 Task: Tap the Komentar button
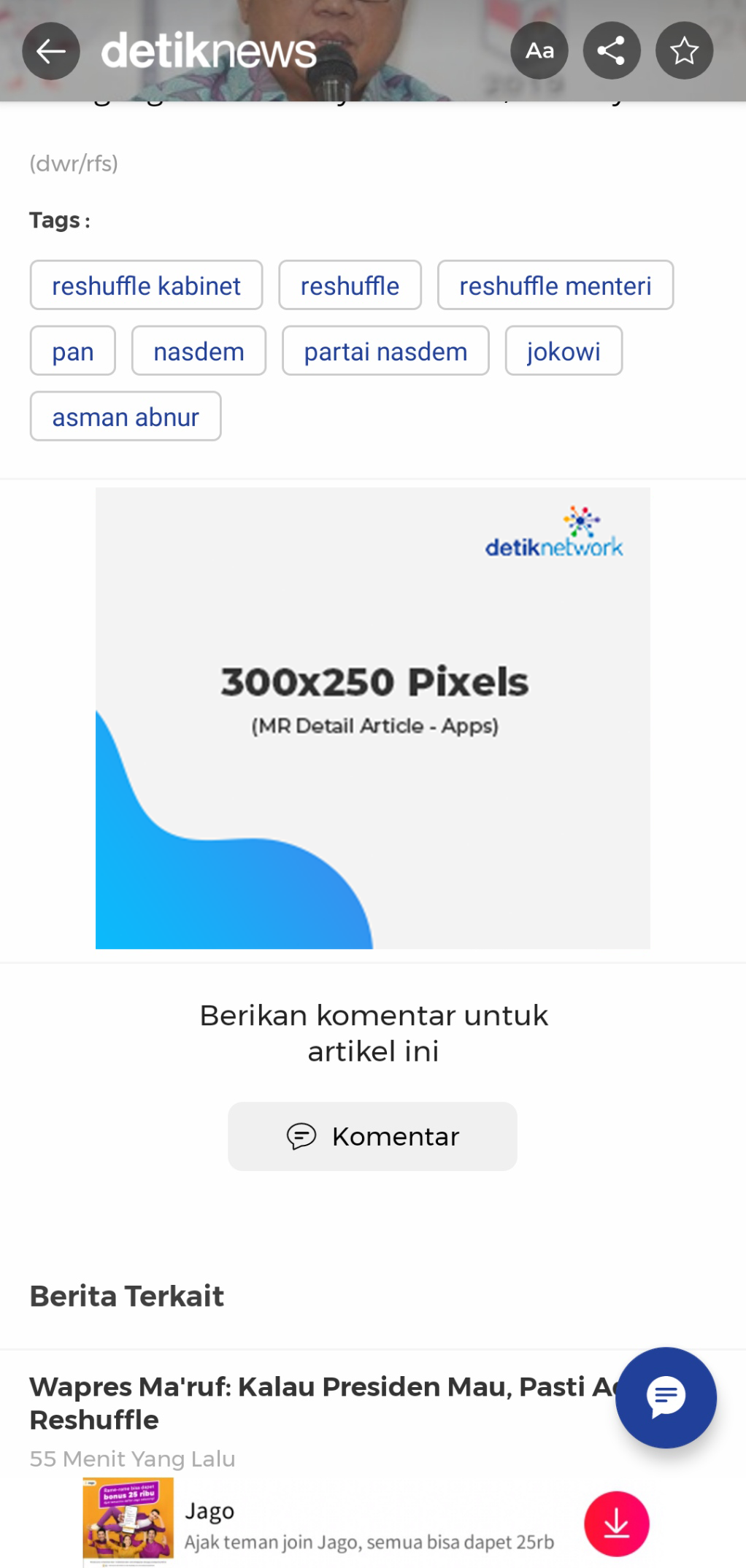(x=372, y=1137)
